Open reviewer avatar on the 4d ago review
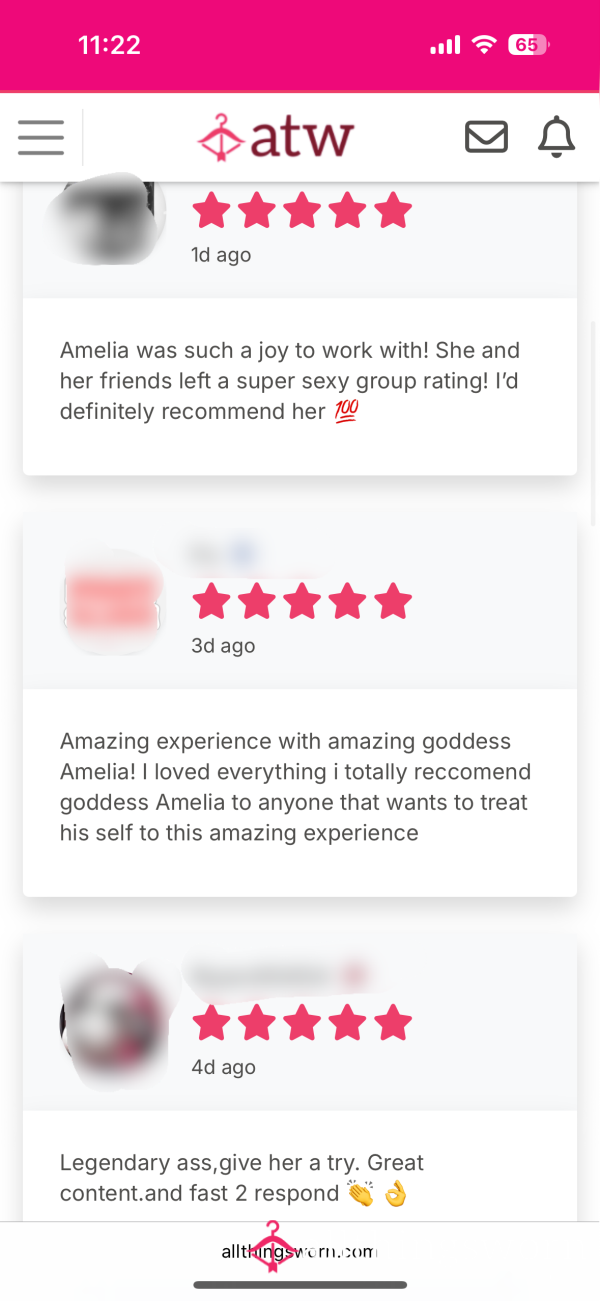Screen dimensions: 600x1301 [x=112, y=1023]
